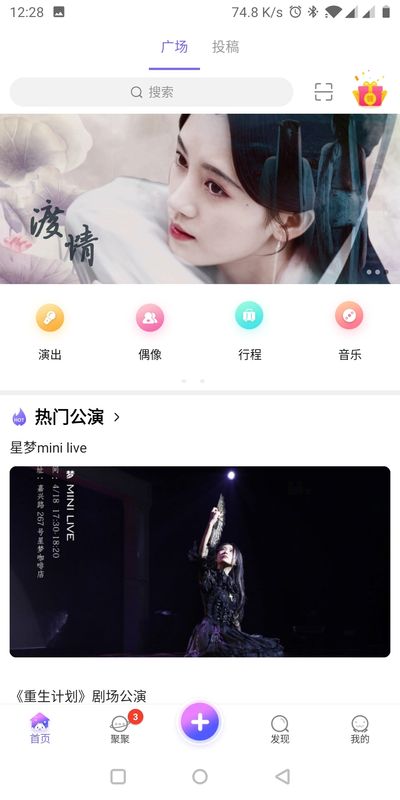Screen dimensions: 400x800
Task: Tap the purple plus create button
Action: 200,722
